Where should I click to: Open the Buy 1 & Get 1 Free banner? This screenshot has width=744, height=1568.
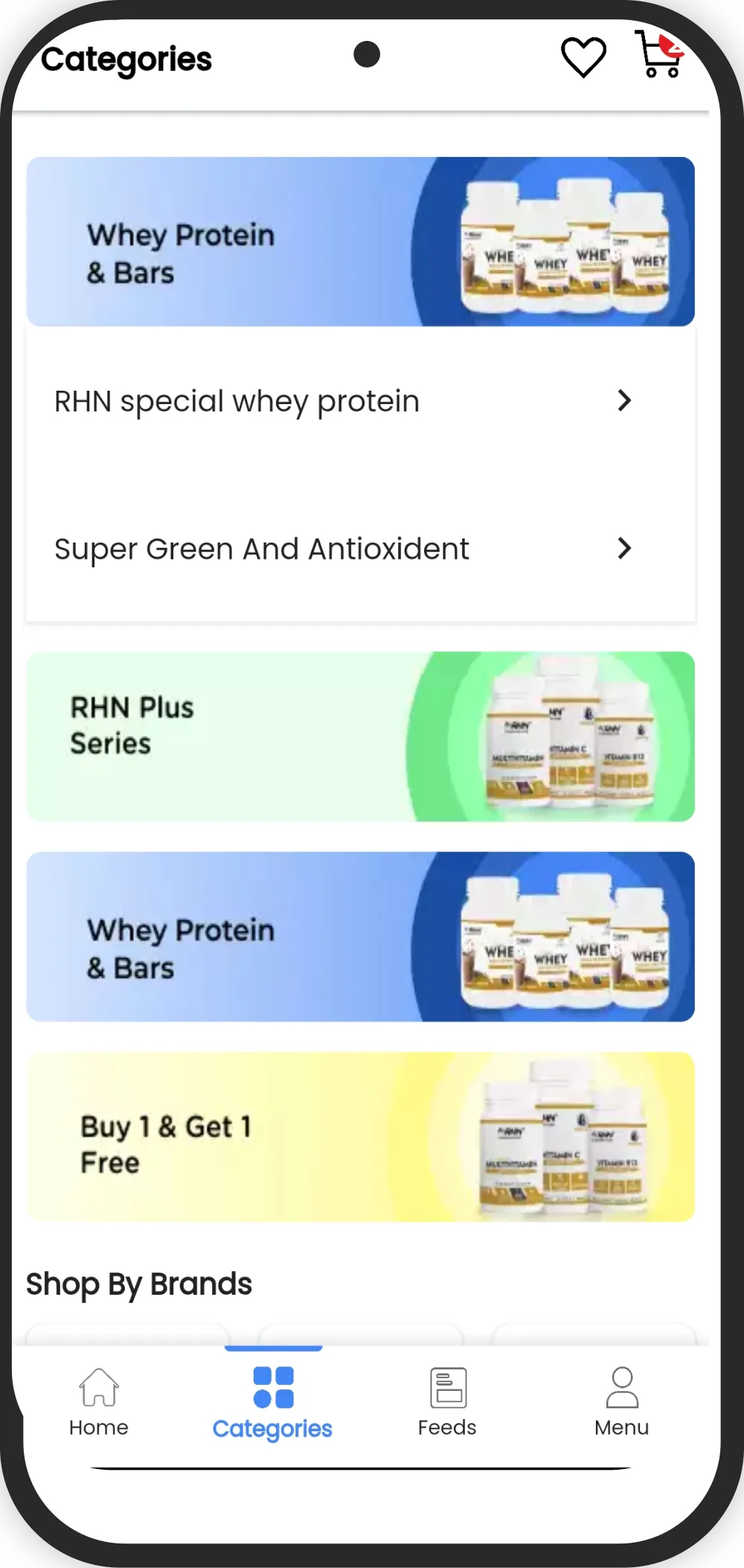point(361,1136)
